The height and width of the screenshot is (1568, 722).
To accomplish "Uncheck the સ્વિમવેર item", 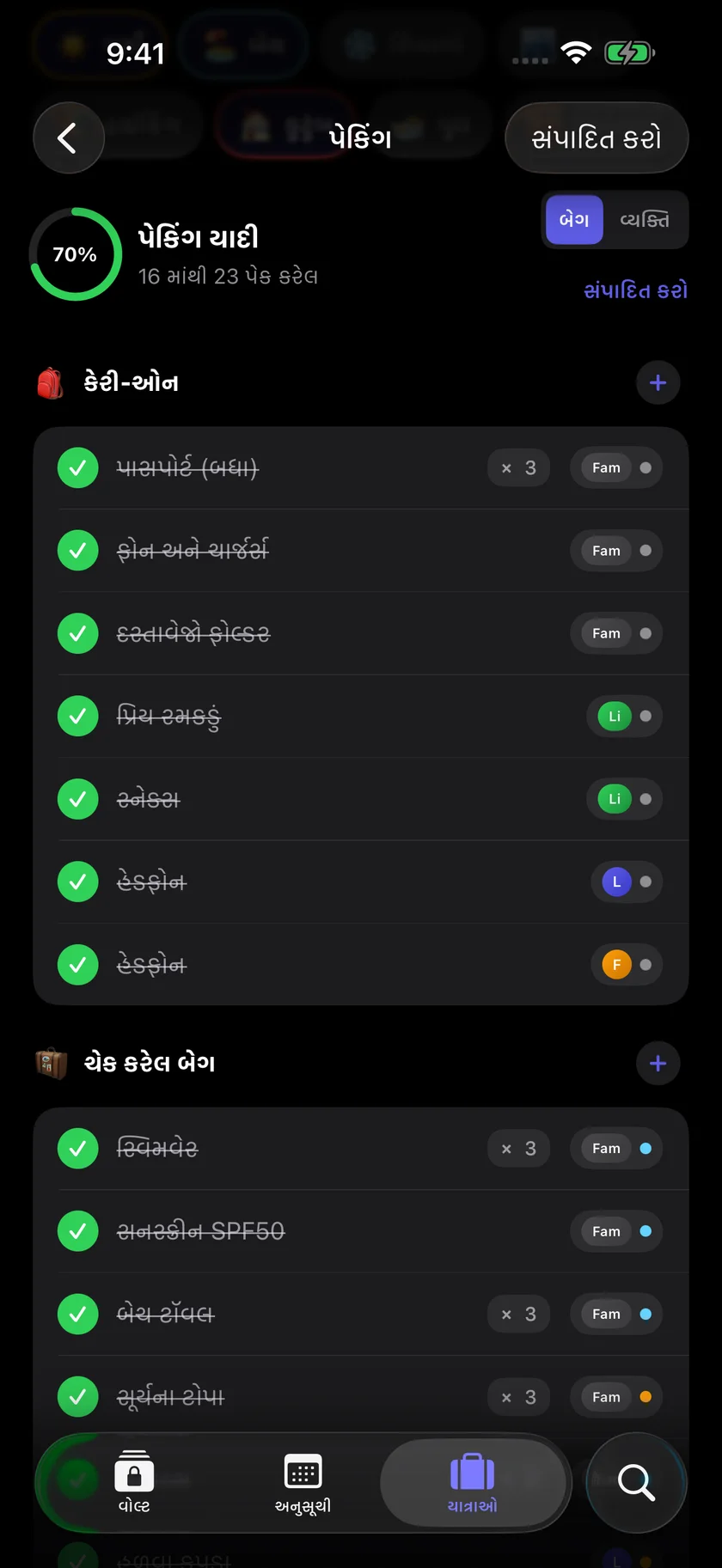I will pyautogui.click(x=78, y=1148).
